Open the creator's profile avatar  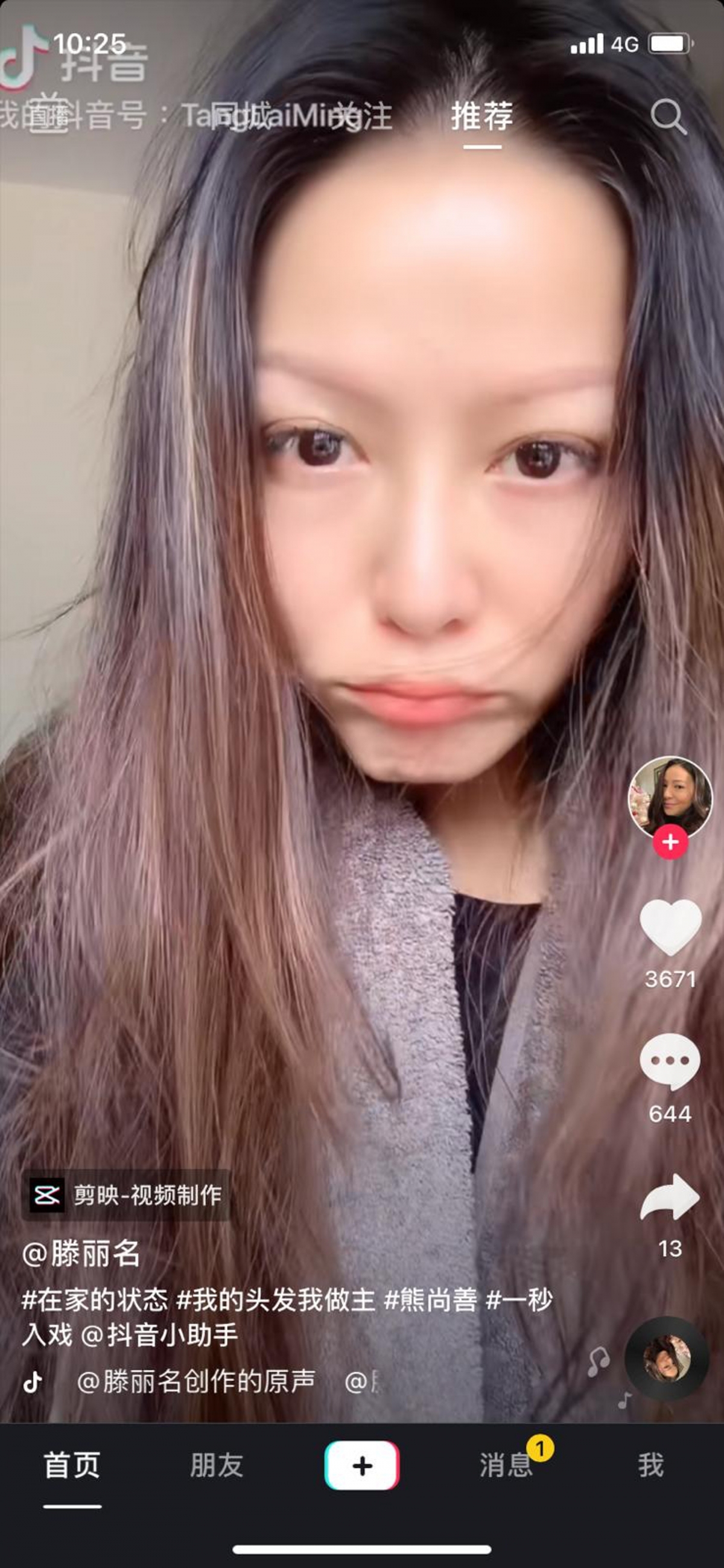[670, 797]
